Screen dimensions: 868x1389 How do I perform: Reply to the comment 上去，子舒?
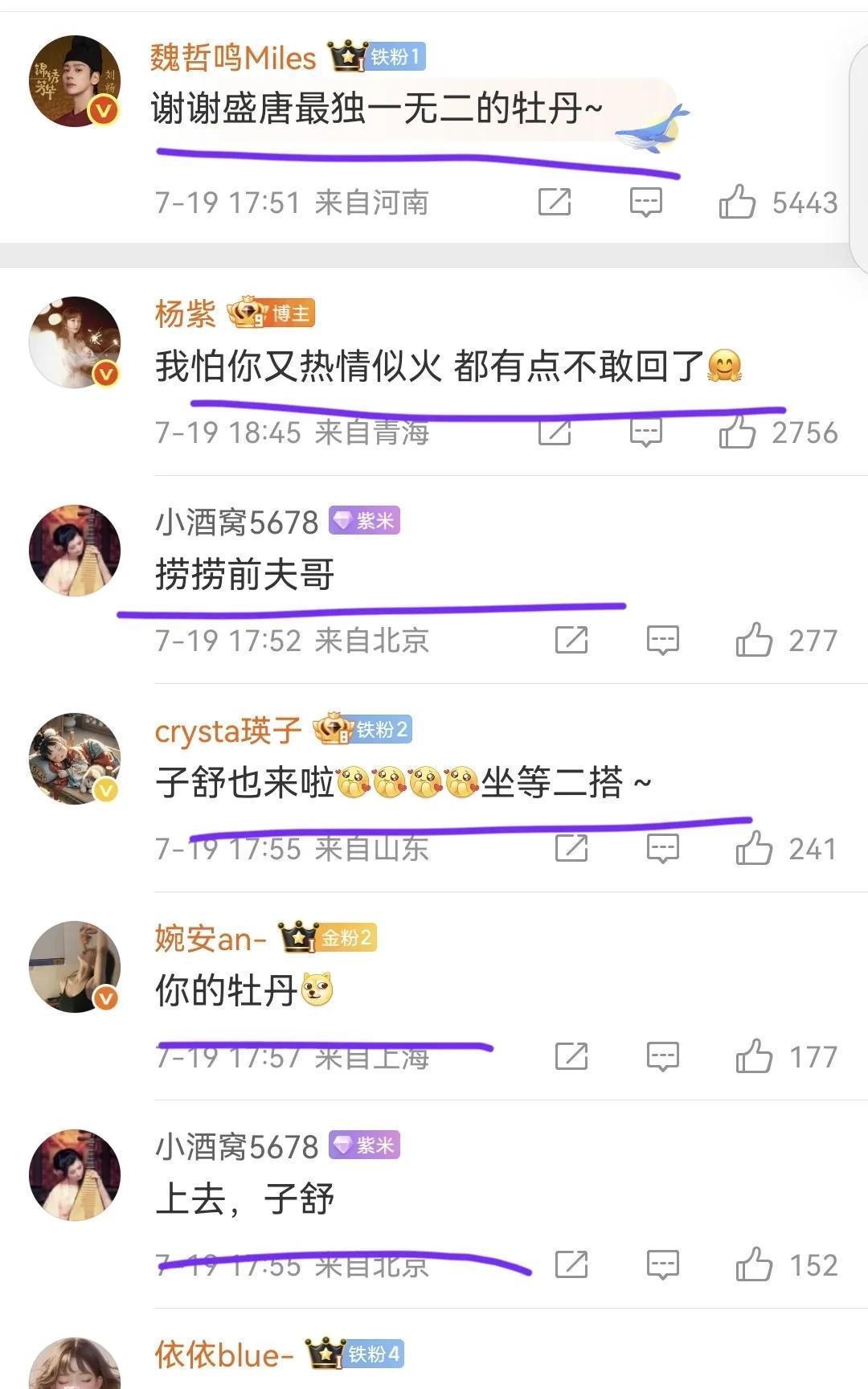[663, 1265]
